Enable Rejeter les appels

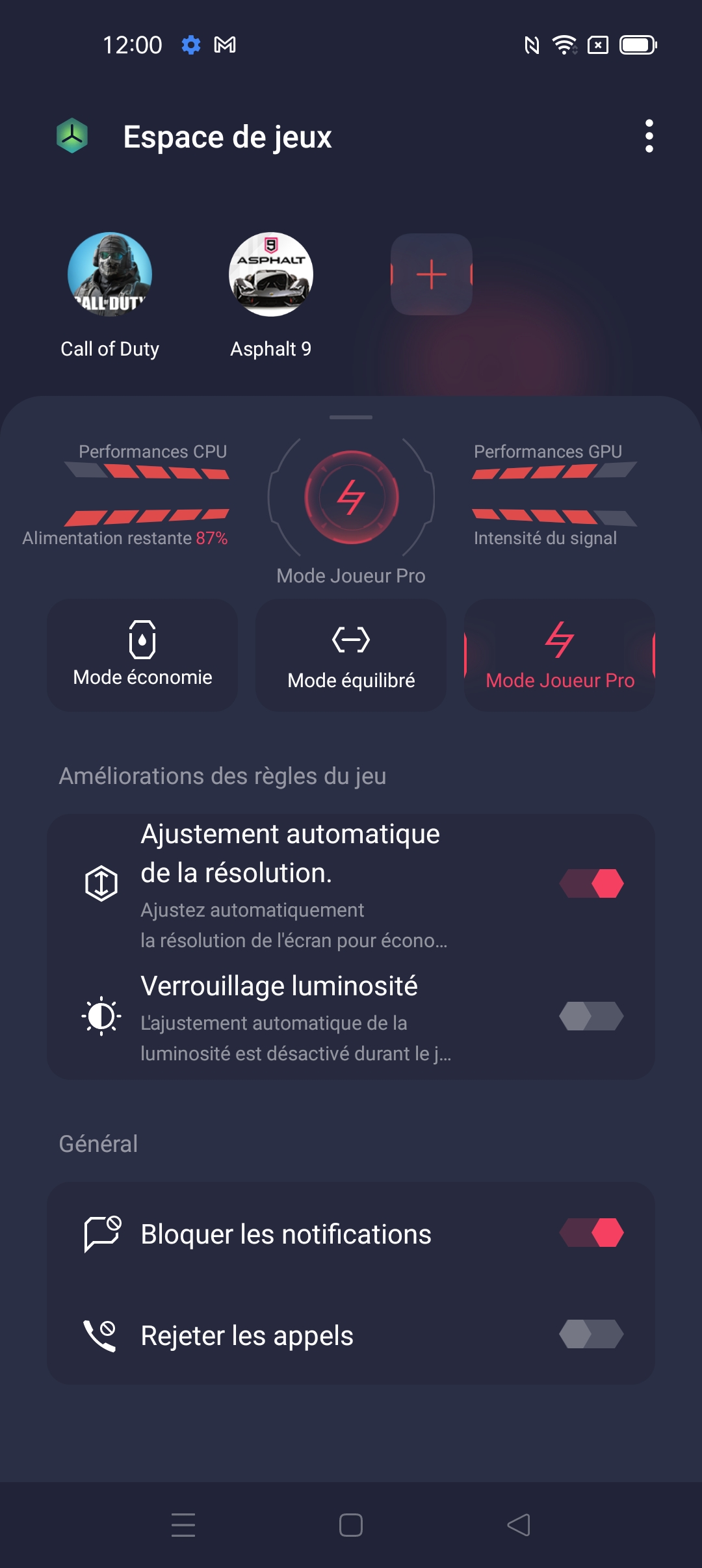[x=591, y=1334]
